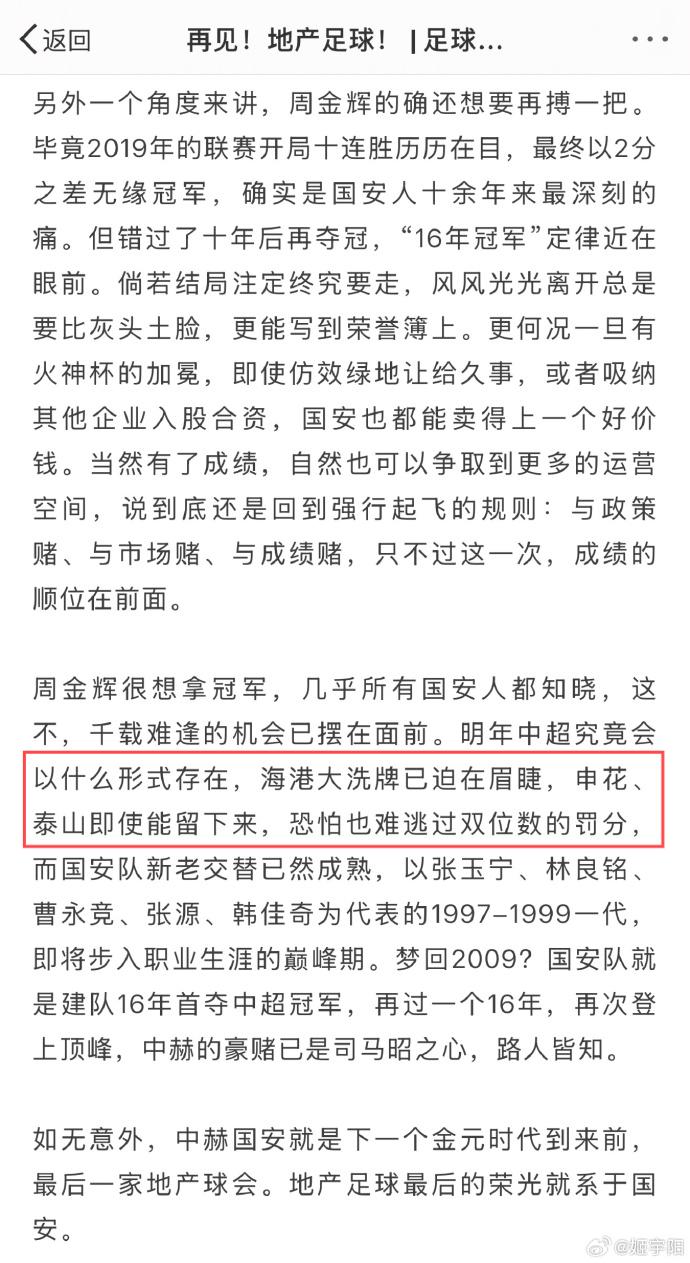Image resolution: width=690 pixels, height=1263 pixels.
Task: Go back with the 返回 button
Action: pos(55,40)
